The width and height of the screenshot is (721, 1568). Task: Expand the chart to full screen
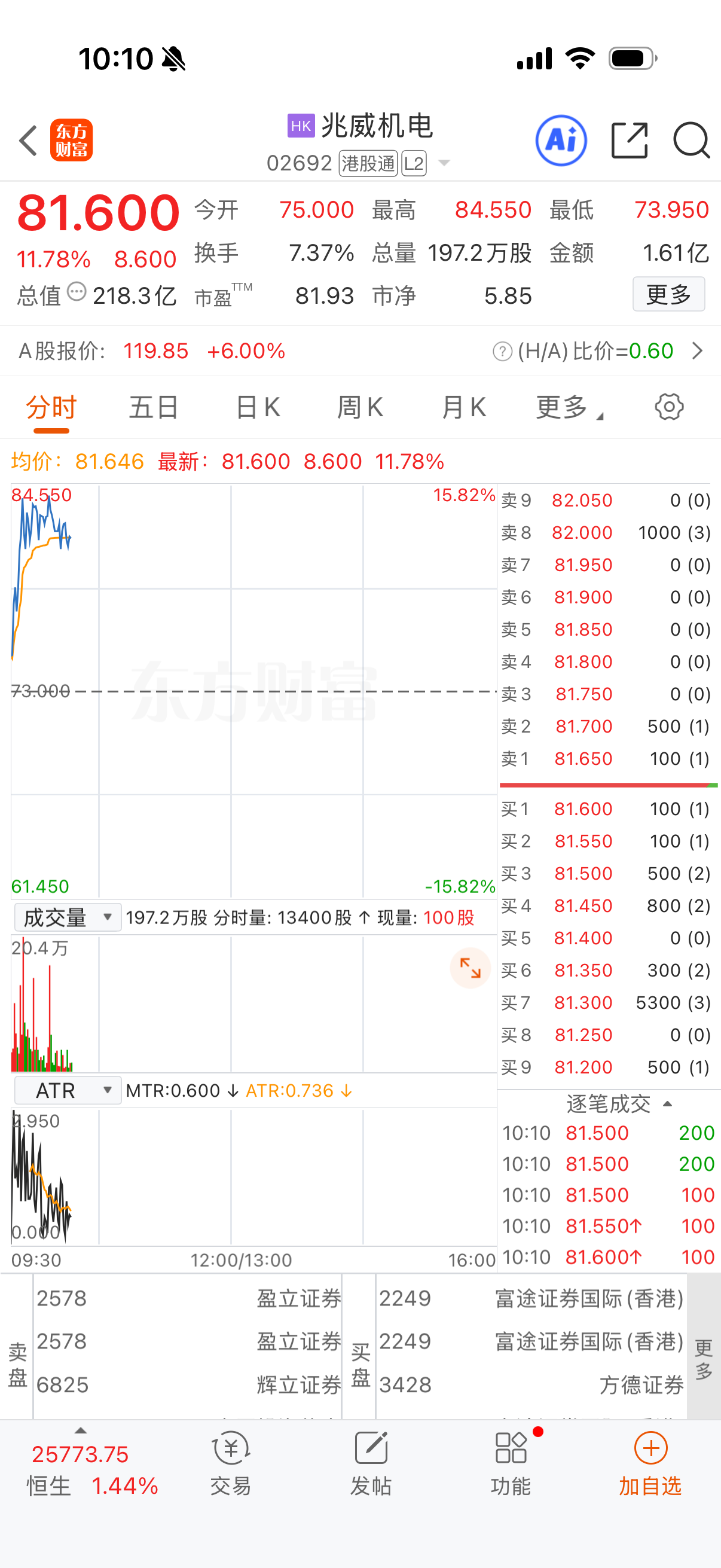click(470, 968)
